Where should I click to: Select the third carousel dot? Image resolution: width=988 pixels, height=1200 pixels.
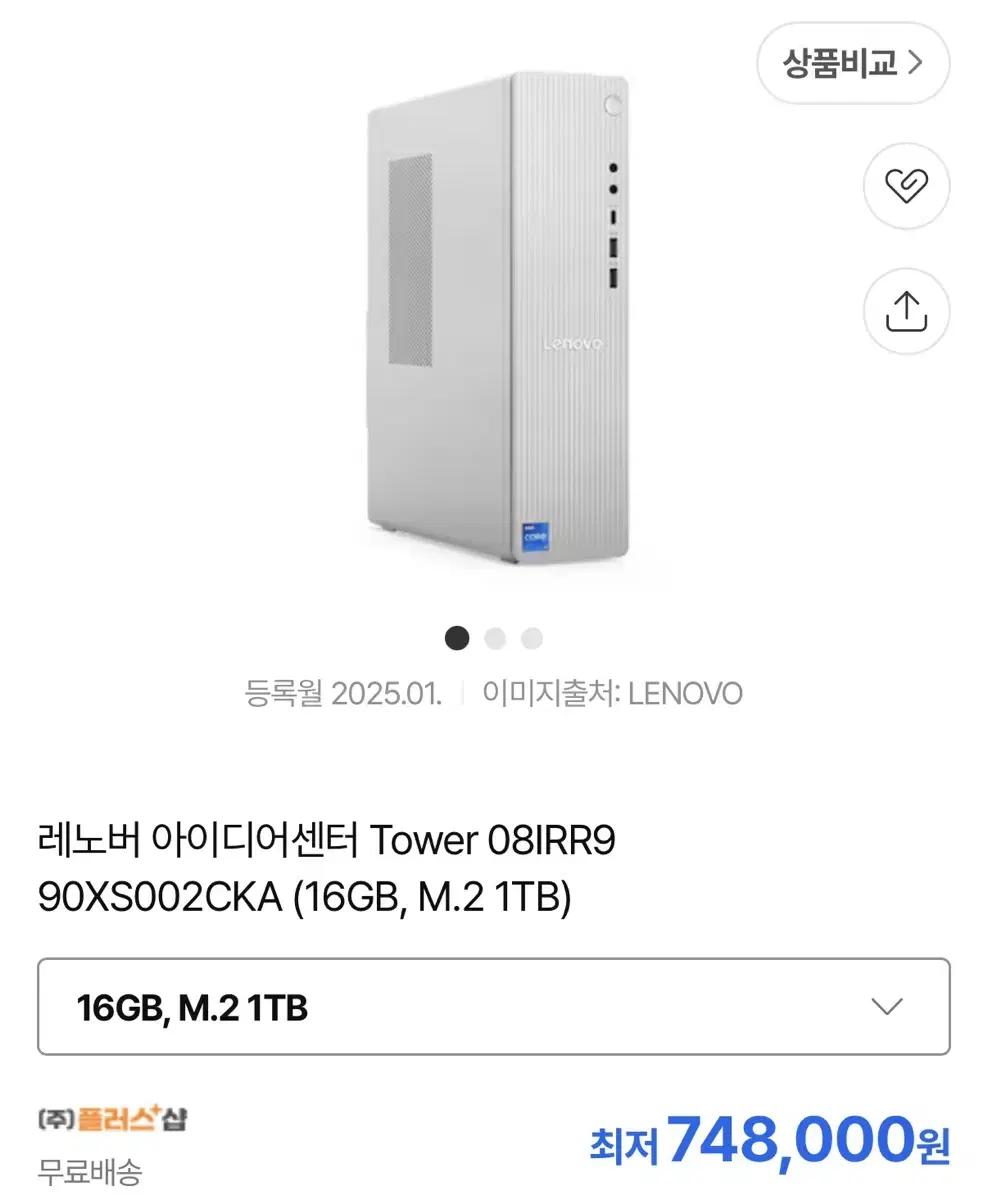[531, 638]
